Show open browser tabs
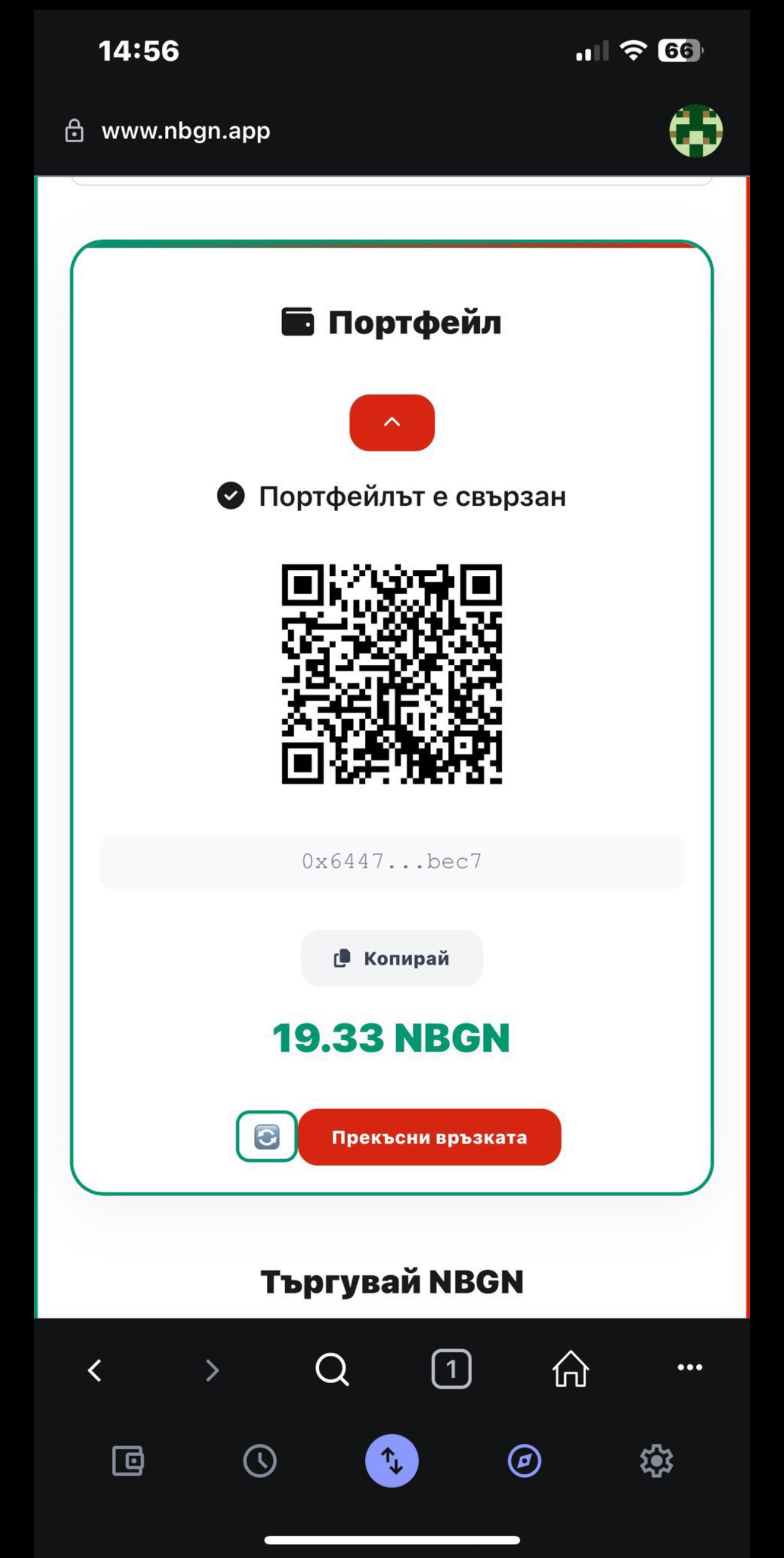 click(x=451, y=1369)
